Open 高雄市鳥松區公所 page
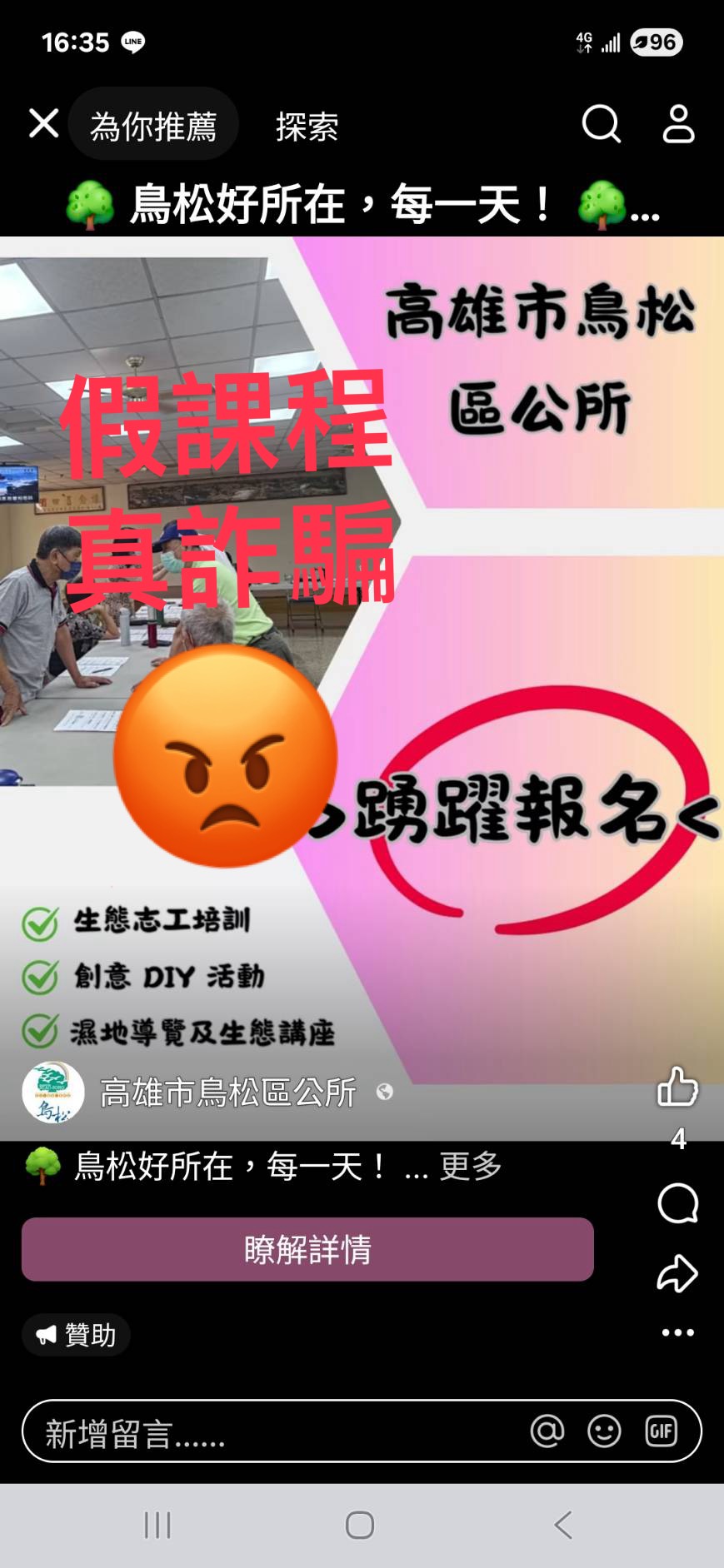Image resolution: width=724 pixels, height=1568 pixels. coord(227,1092)
